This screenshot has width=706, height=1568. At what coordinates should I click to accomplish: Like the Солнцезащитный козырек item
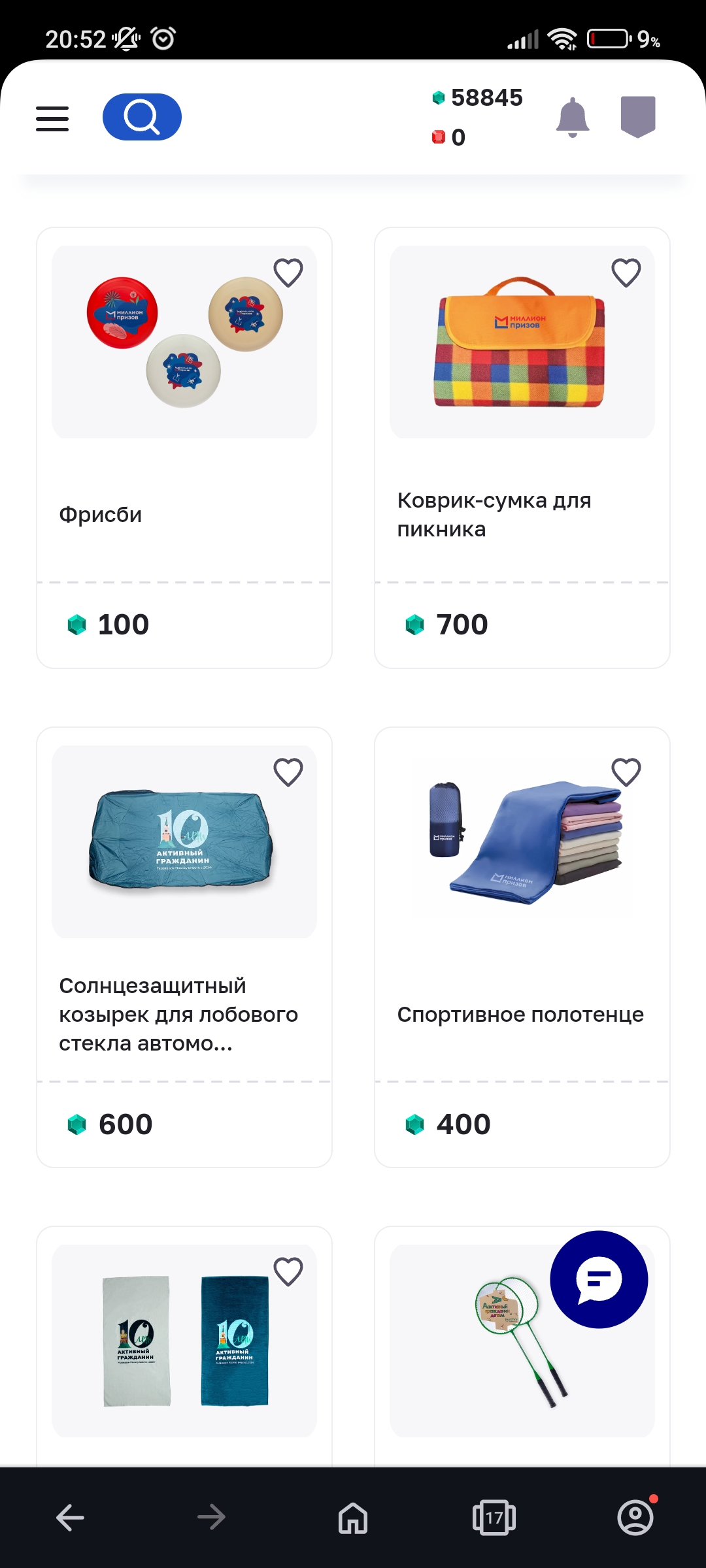point(288,772)
